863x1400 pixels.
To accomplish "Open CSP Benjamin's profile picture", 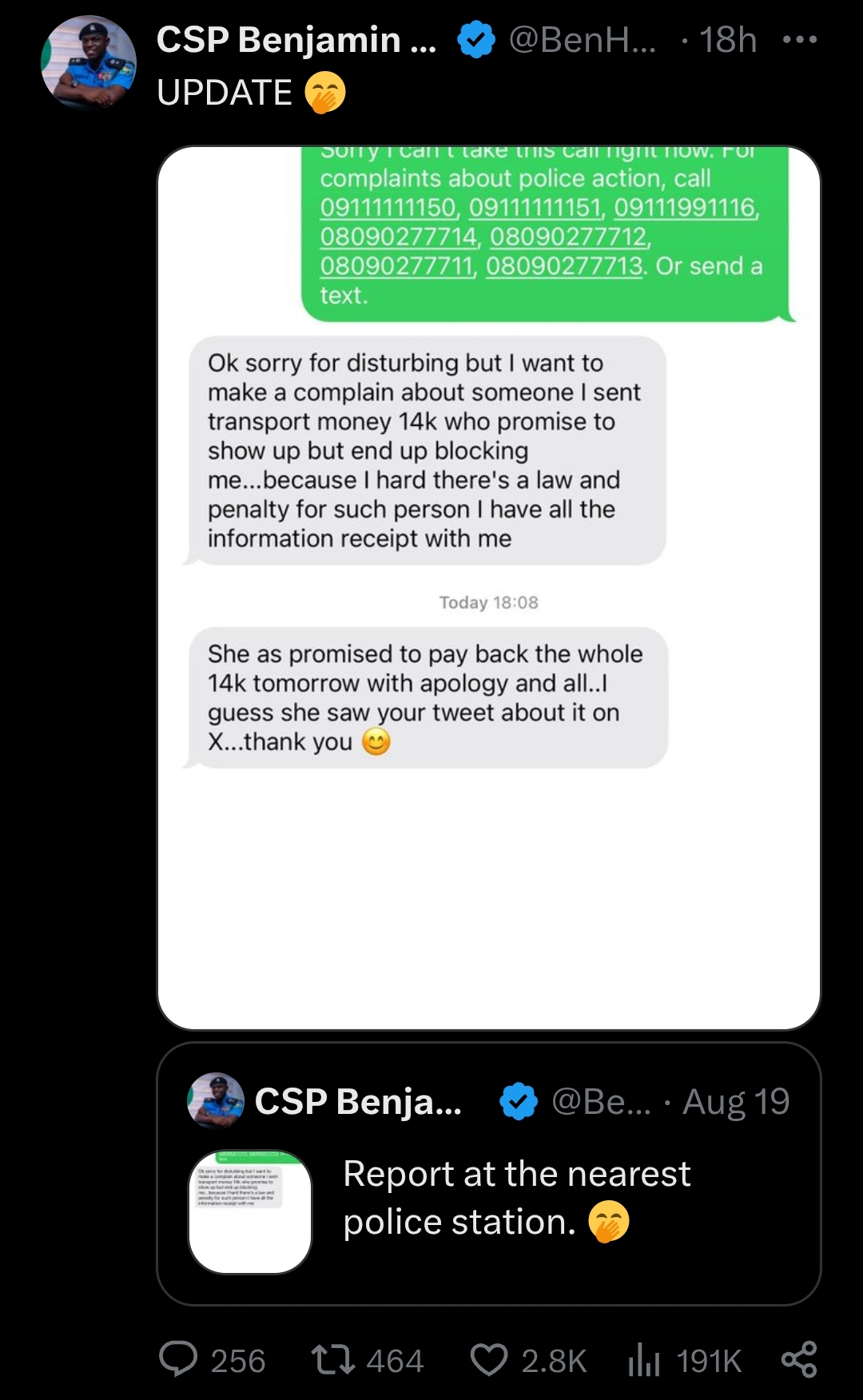I will click(x=88, y=62).
